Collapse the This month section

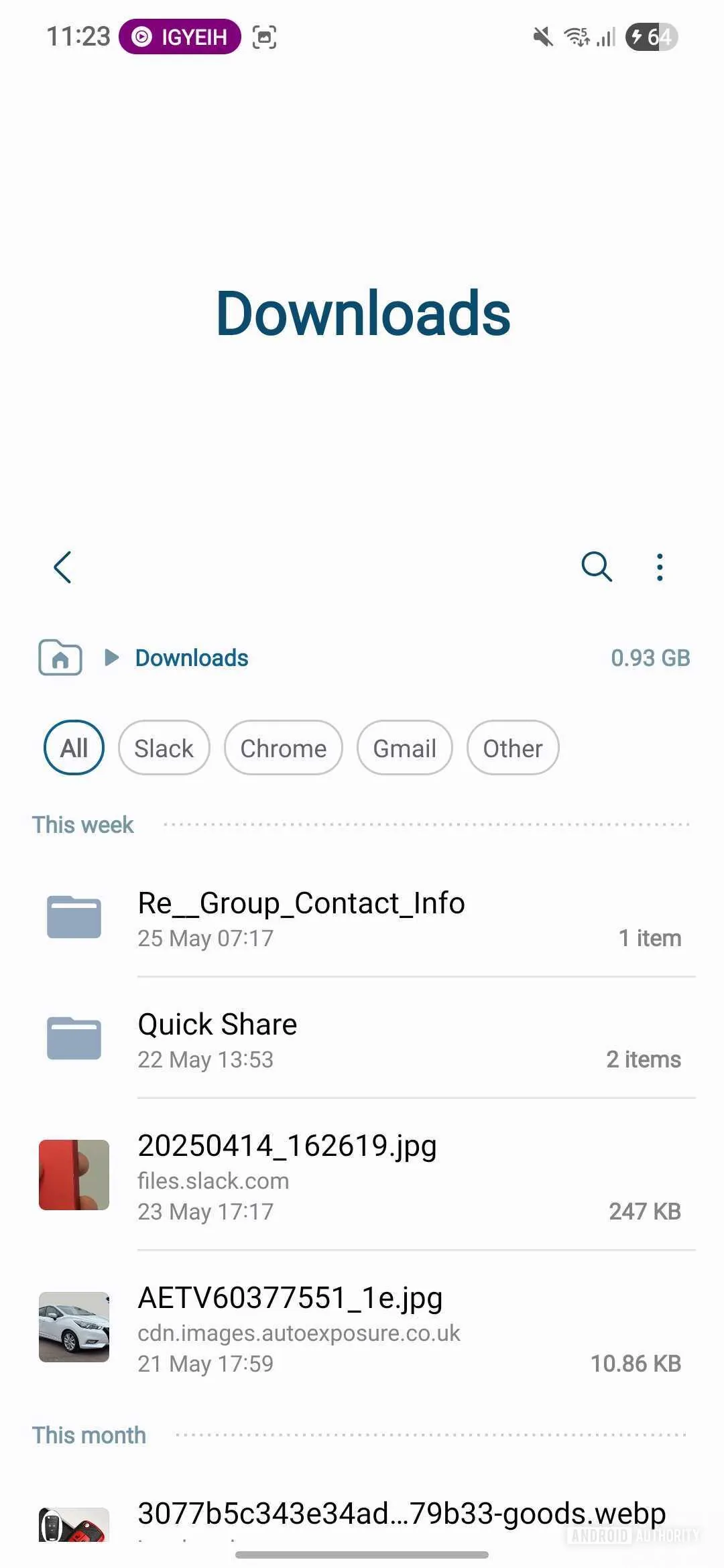click(89, 1435)
